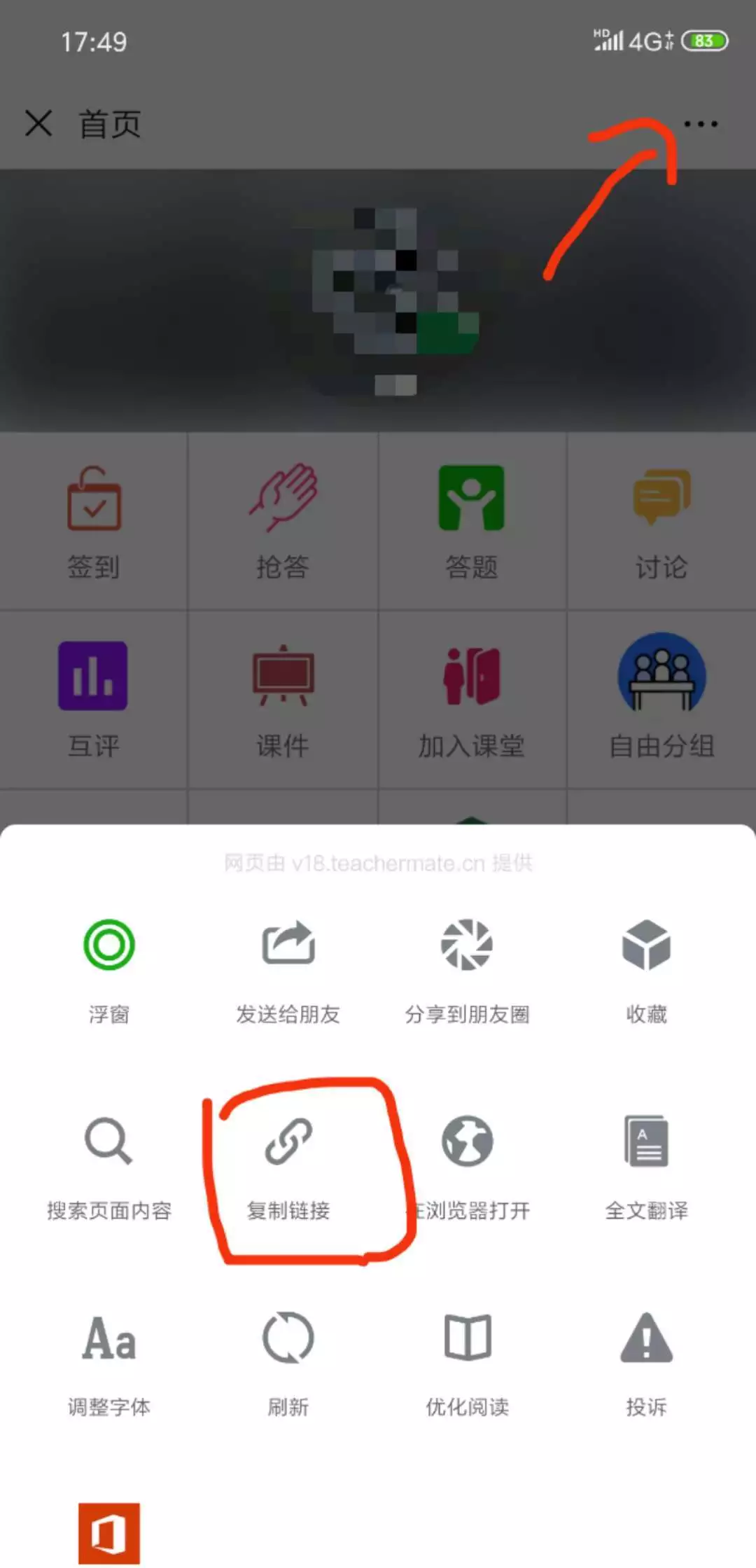Choose 发送给朋友 to send to a friend

point(288,971)
